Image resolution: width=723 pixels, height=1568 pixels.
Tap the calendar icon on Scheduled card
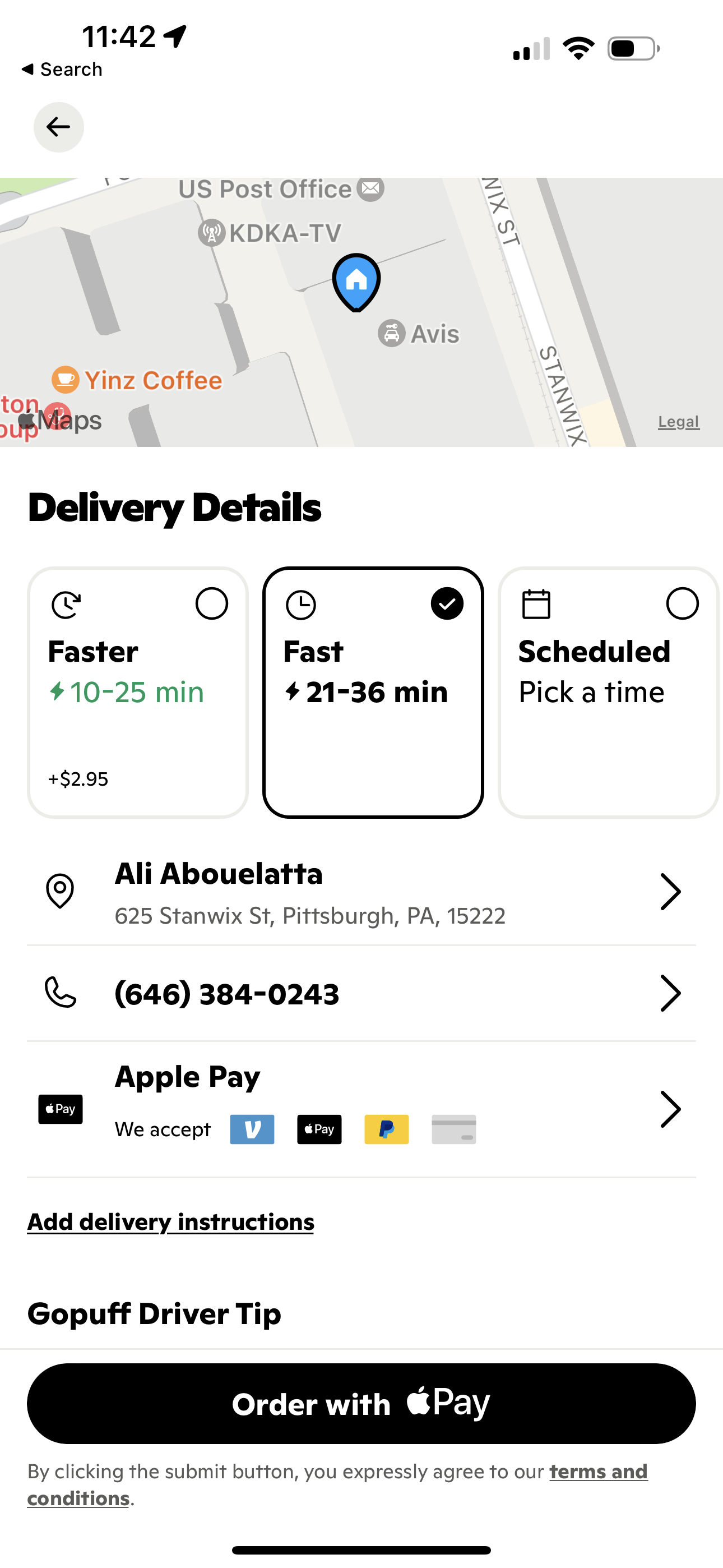(536, 604)
